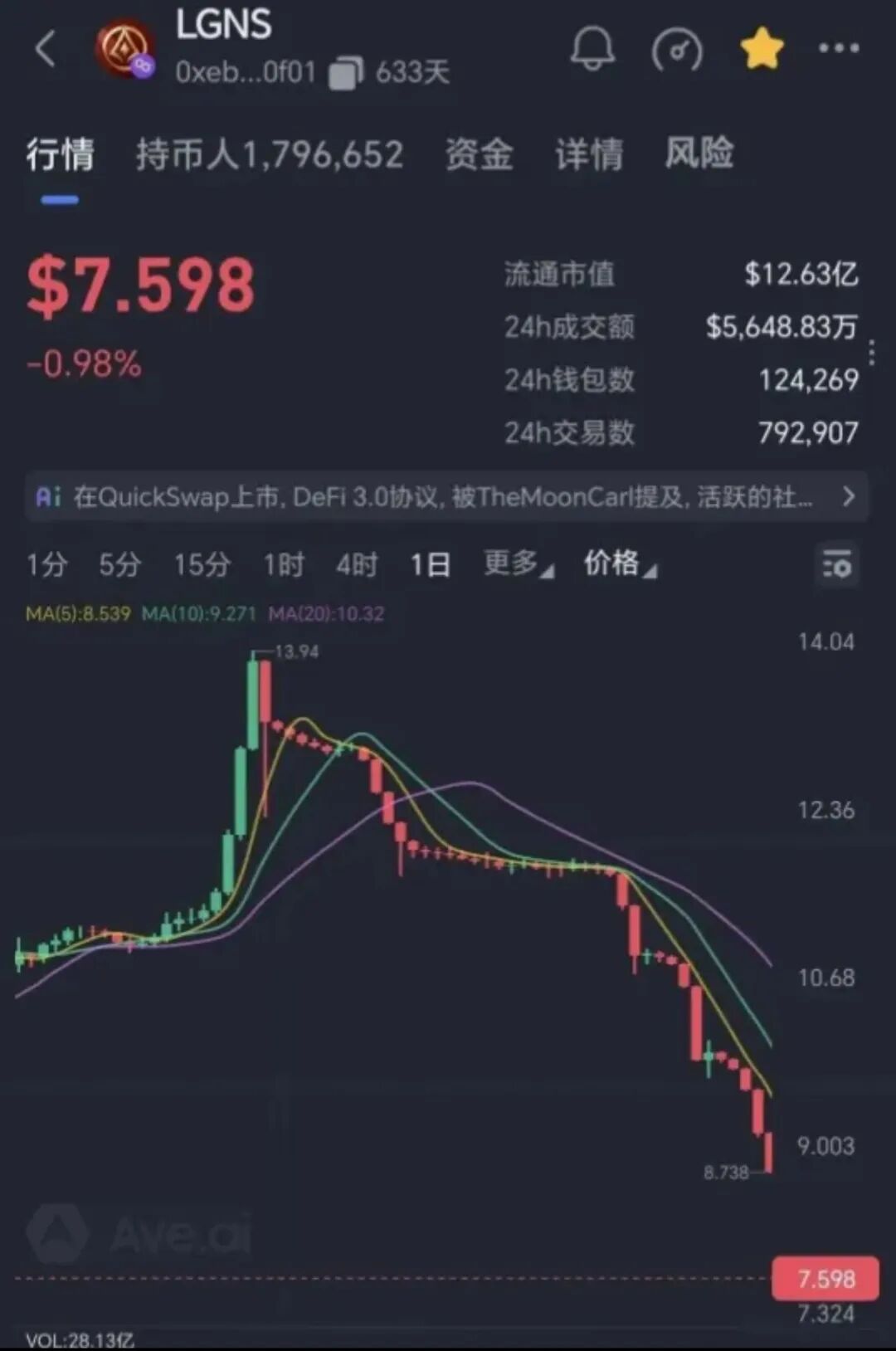896x1351 pixels.
Task: Select the 15分 interval option
Action: [x=201, y=564]
